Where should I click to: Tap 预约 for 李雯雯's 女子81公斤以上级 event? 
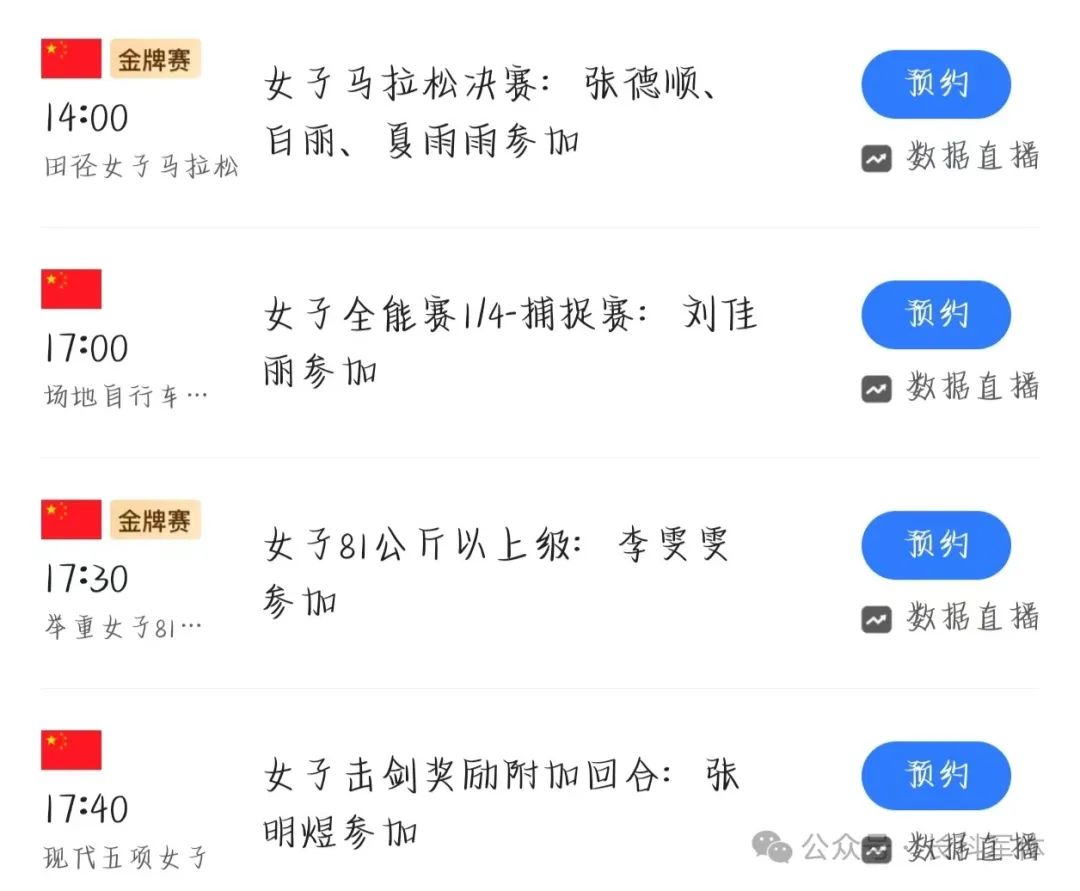(935, 545)
